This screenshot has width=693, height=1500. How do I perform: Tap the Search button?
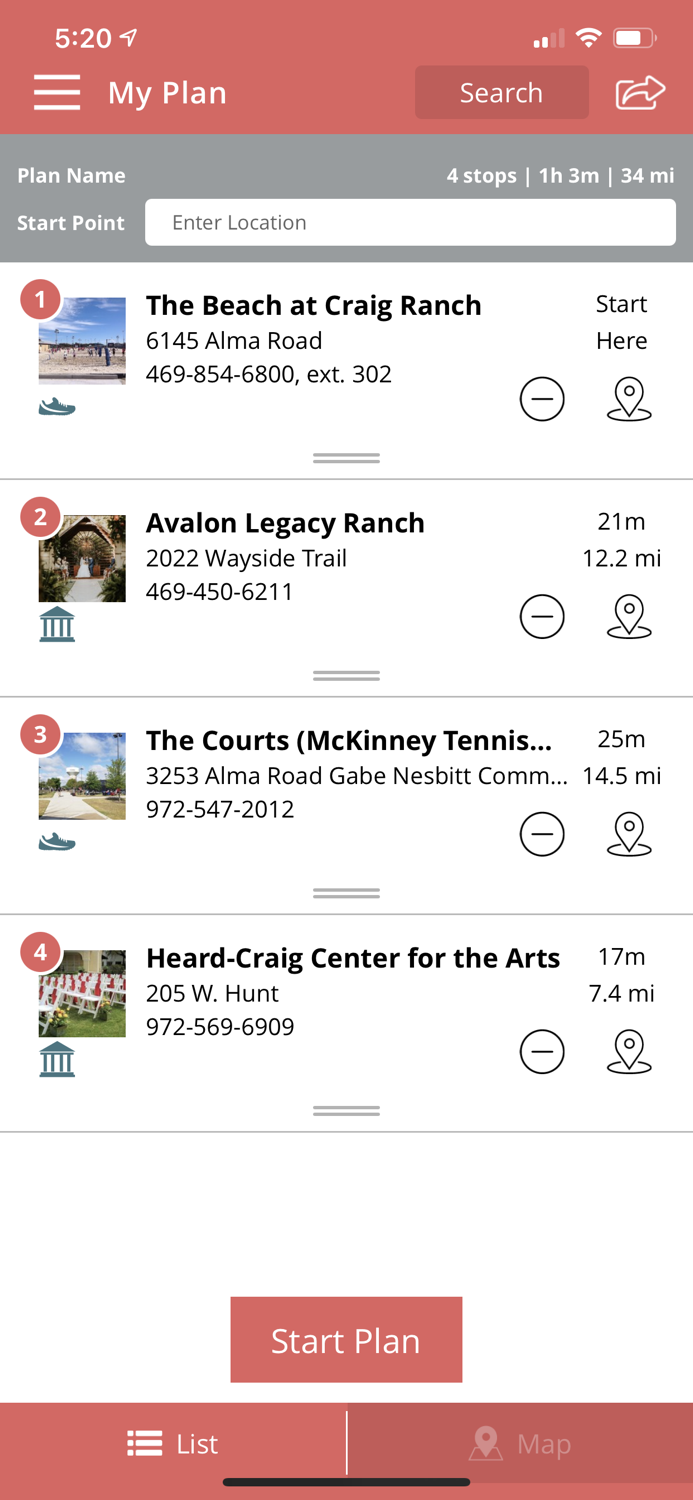coord(501,93)
